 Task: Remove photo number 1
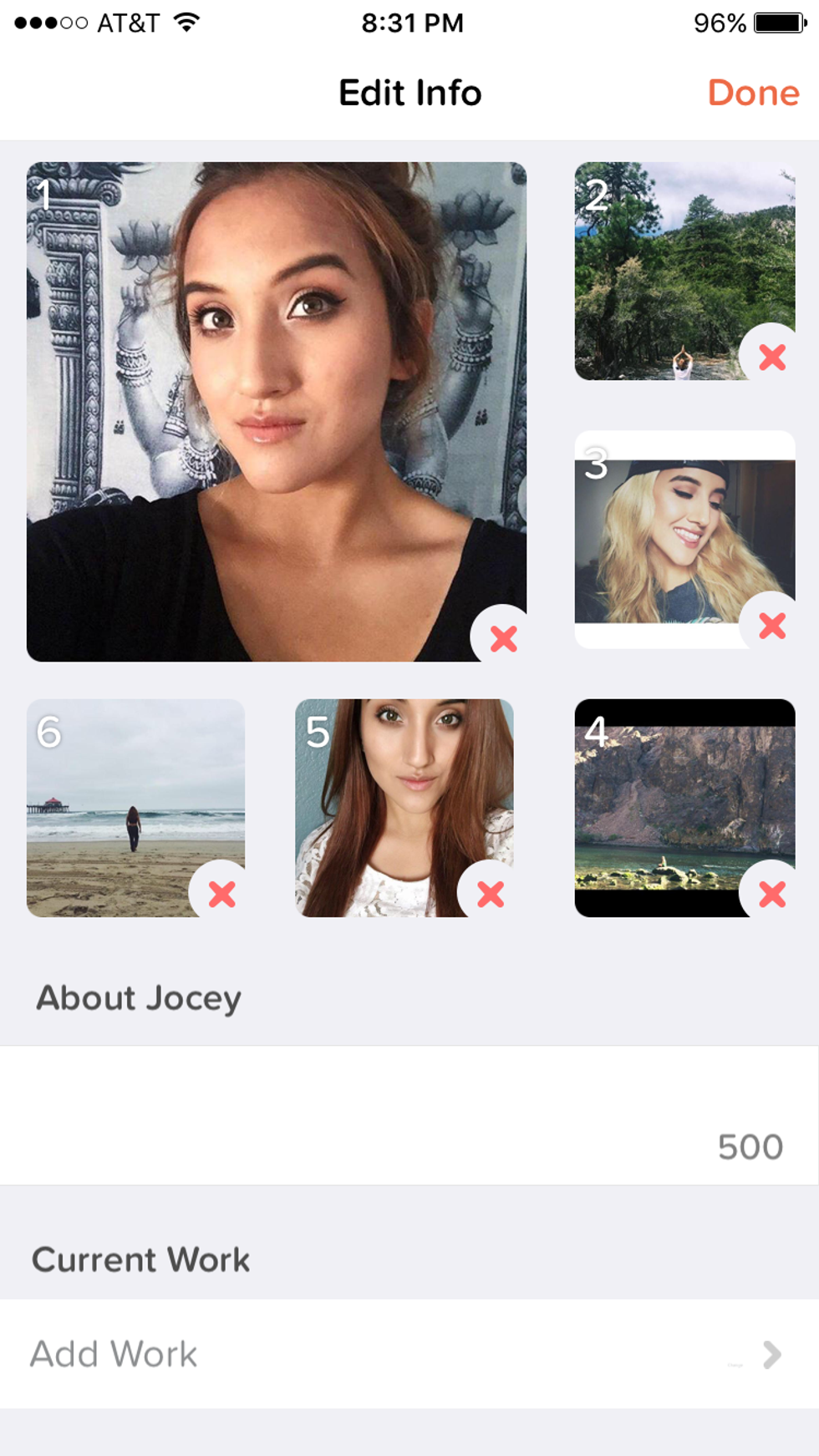click(x=503, y=639)
